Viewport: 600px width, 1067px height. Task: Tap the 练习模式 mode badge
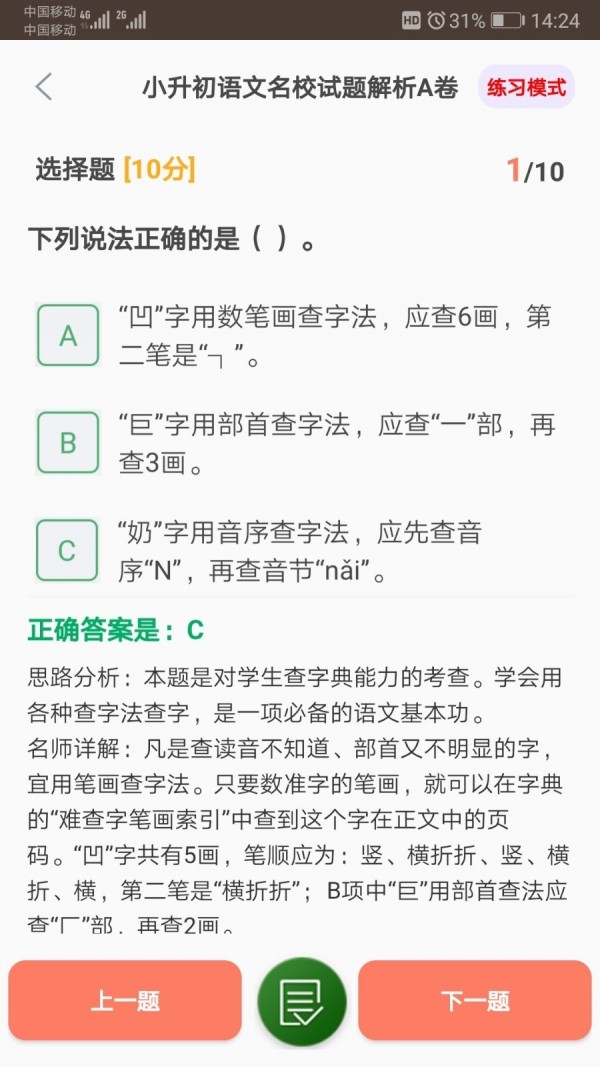tap(526, 87)
